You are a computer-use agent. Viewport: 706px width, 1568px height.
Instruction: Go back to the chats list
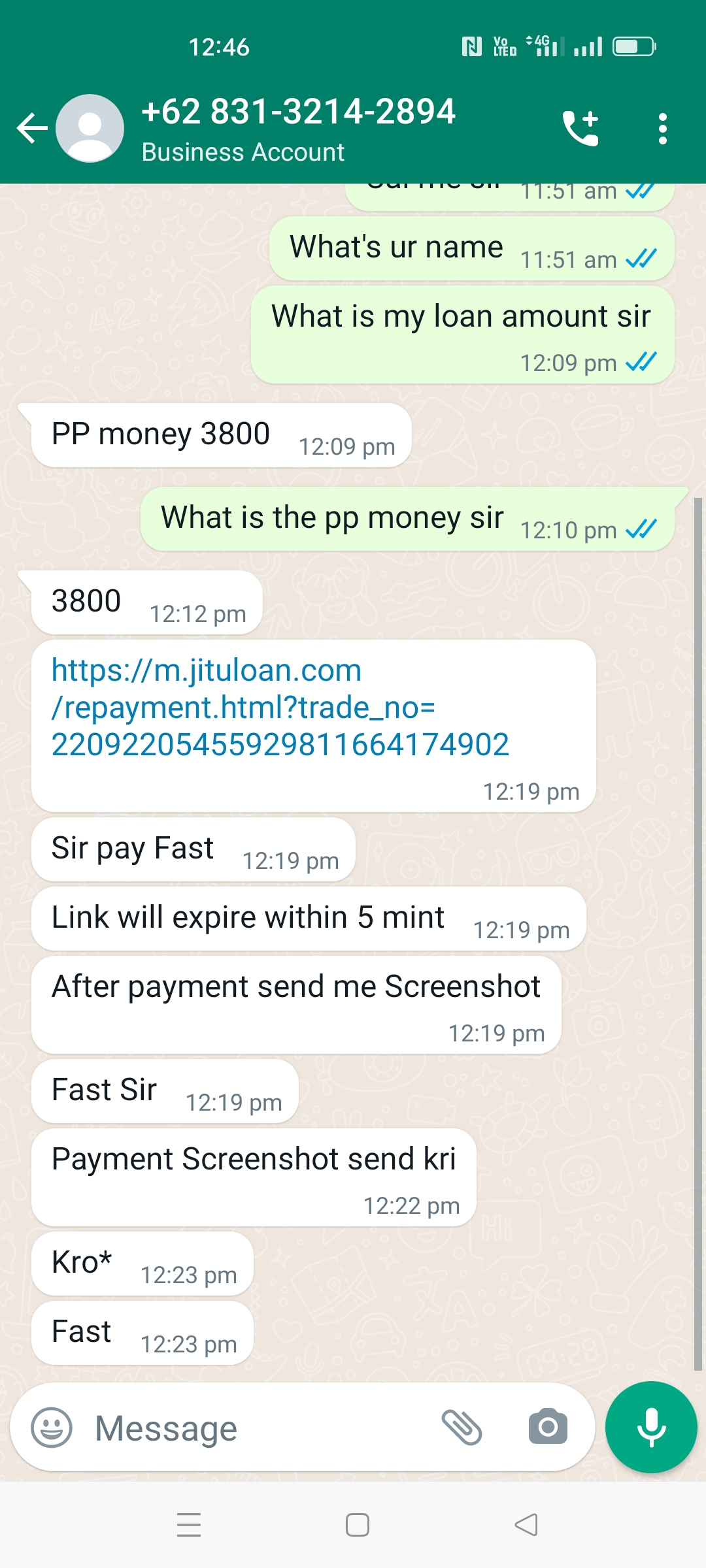(x=31, y=128)
